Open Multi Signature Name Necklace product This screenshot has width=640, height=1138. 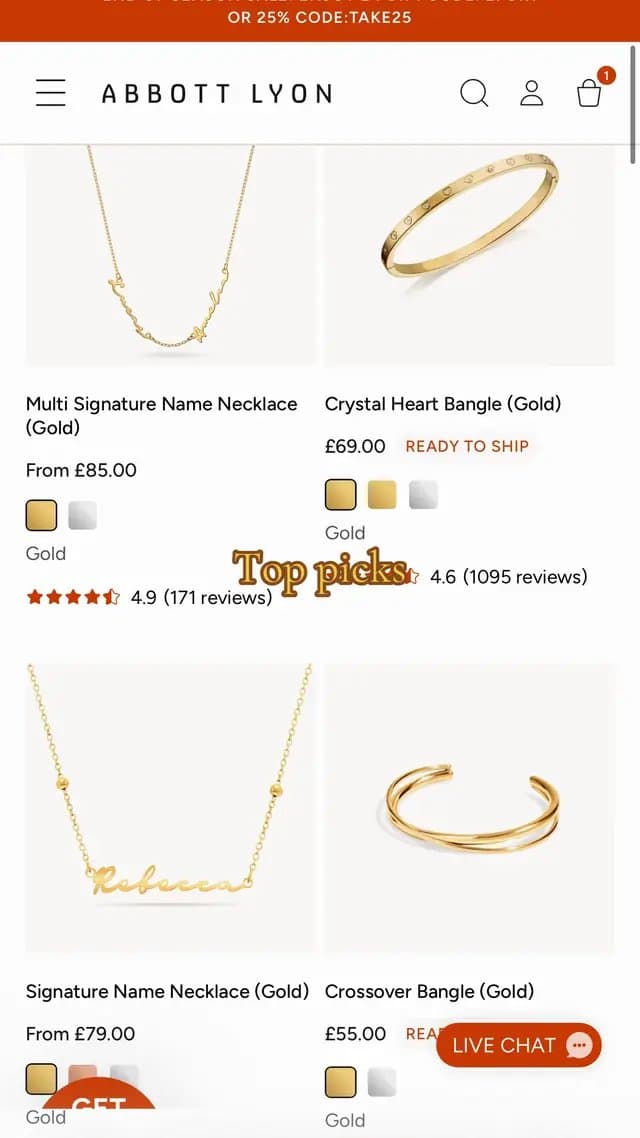tap(171, 255)
